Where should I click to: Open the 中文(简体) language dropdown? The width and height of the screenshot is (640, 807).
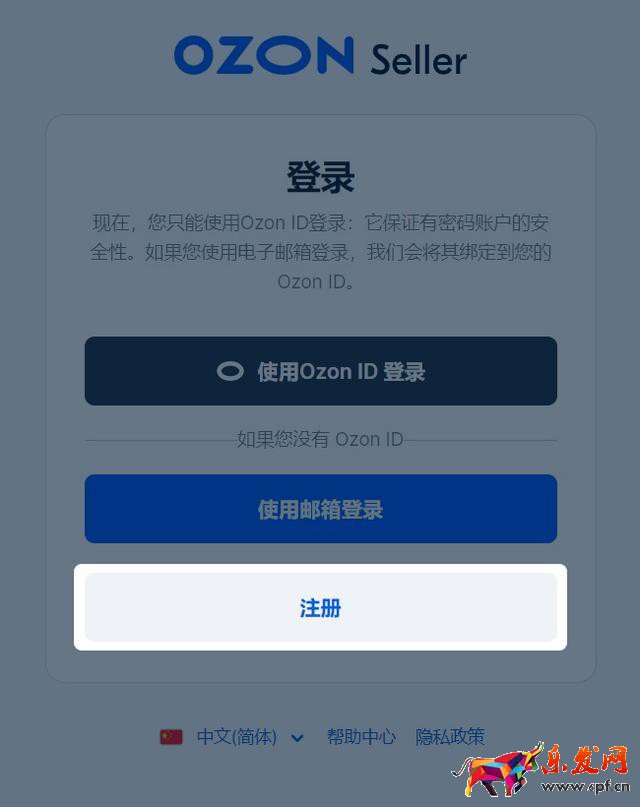[x=236, y=737]
